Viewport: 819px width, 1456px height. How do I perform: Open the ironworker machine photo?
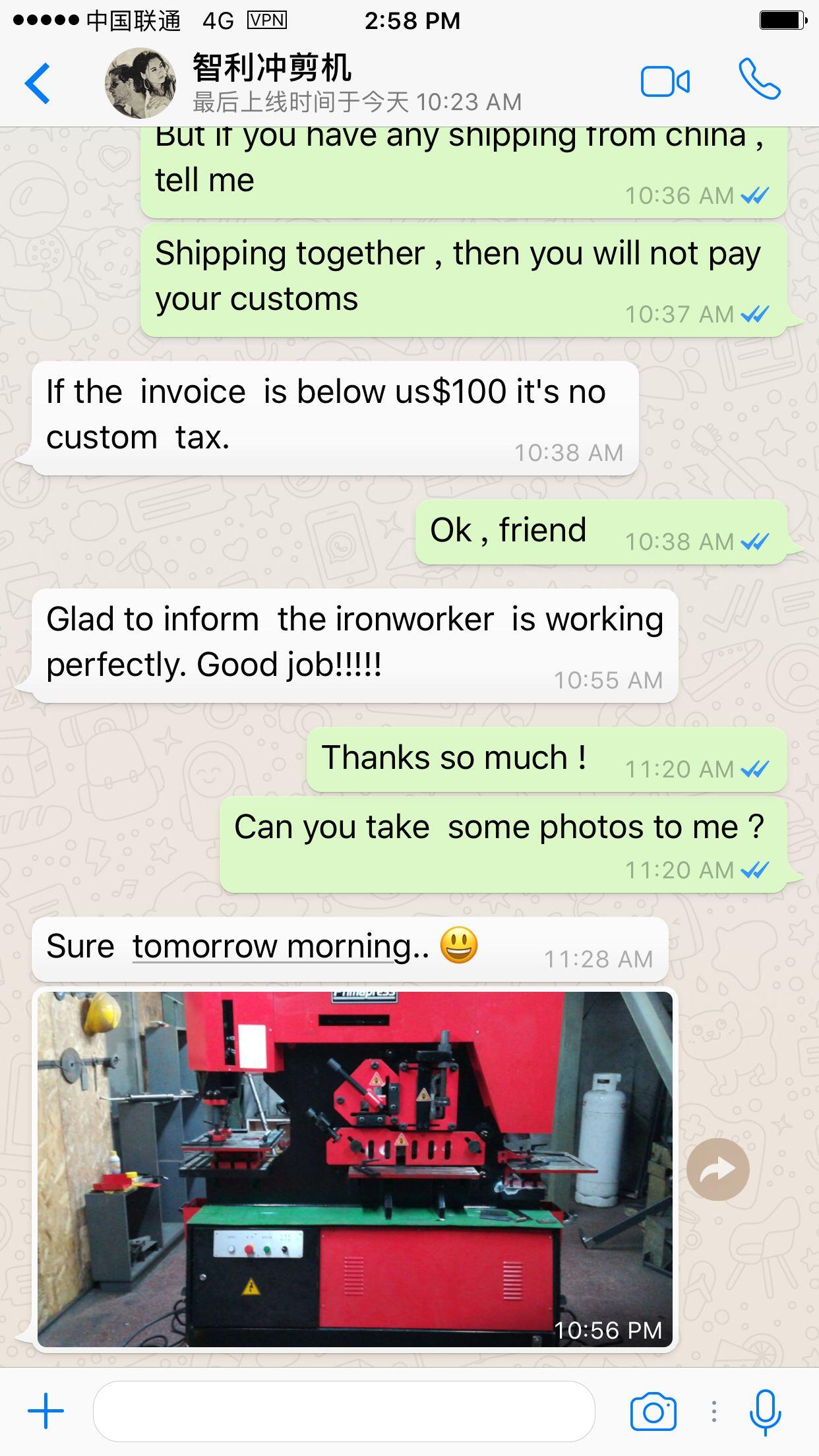355,1169
